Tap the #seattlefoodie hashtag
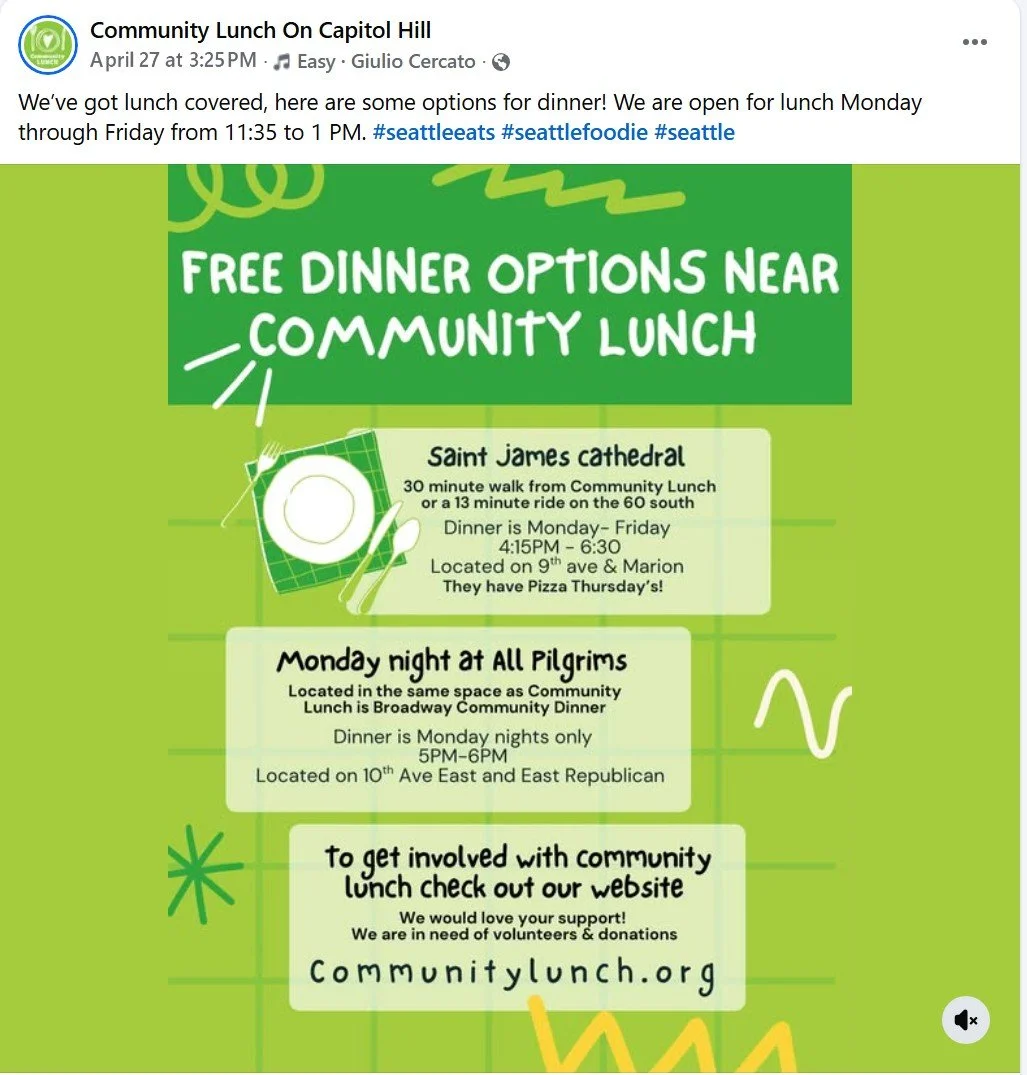 (575, 132)
